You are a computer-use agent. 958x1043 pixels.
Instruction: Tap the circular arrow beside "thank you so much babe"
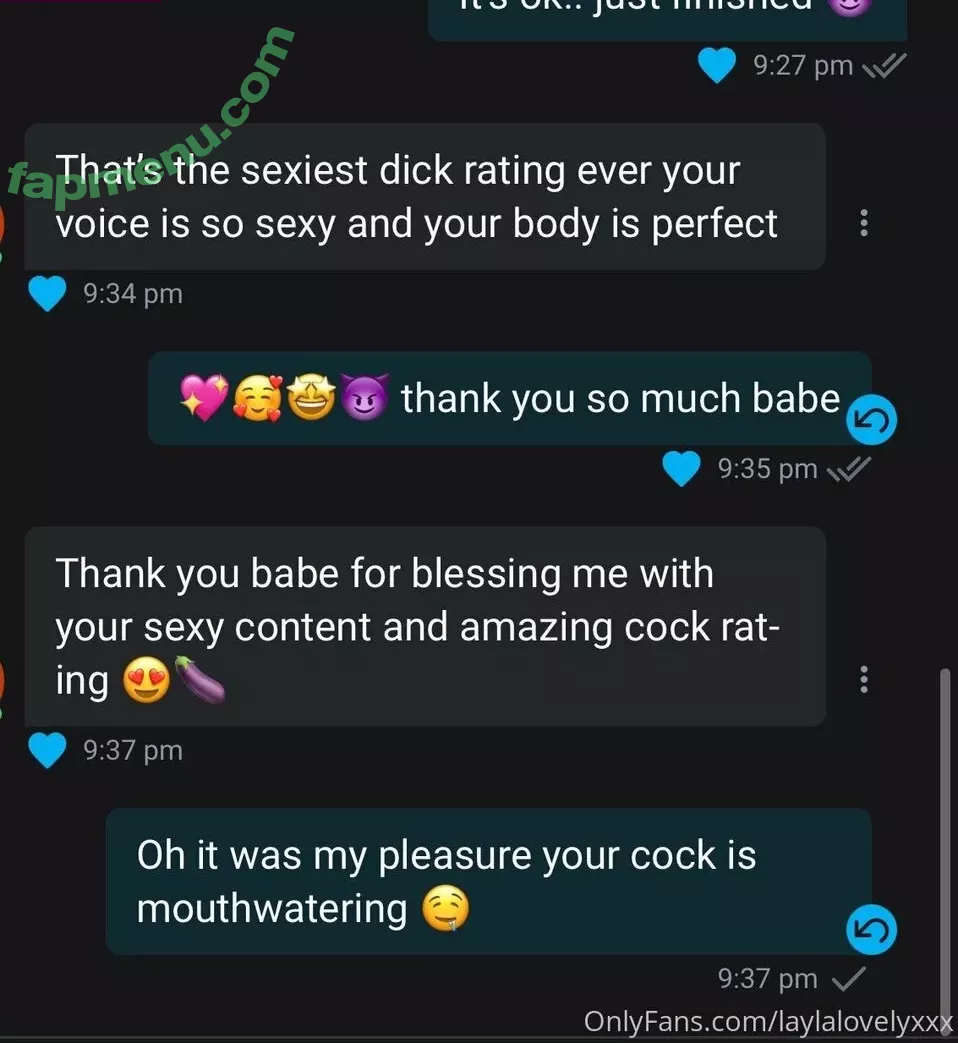click(x=872, y=423)
